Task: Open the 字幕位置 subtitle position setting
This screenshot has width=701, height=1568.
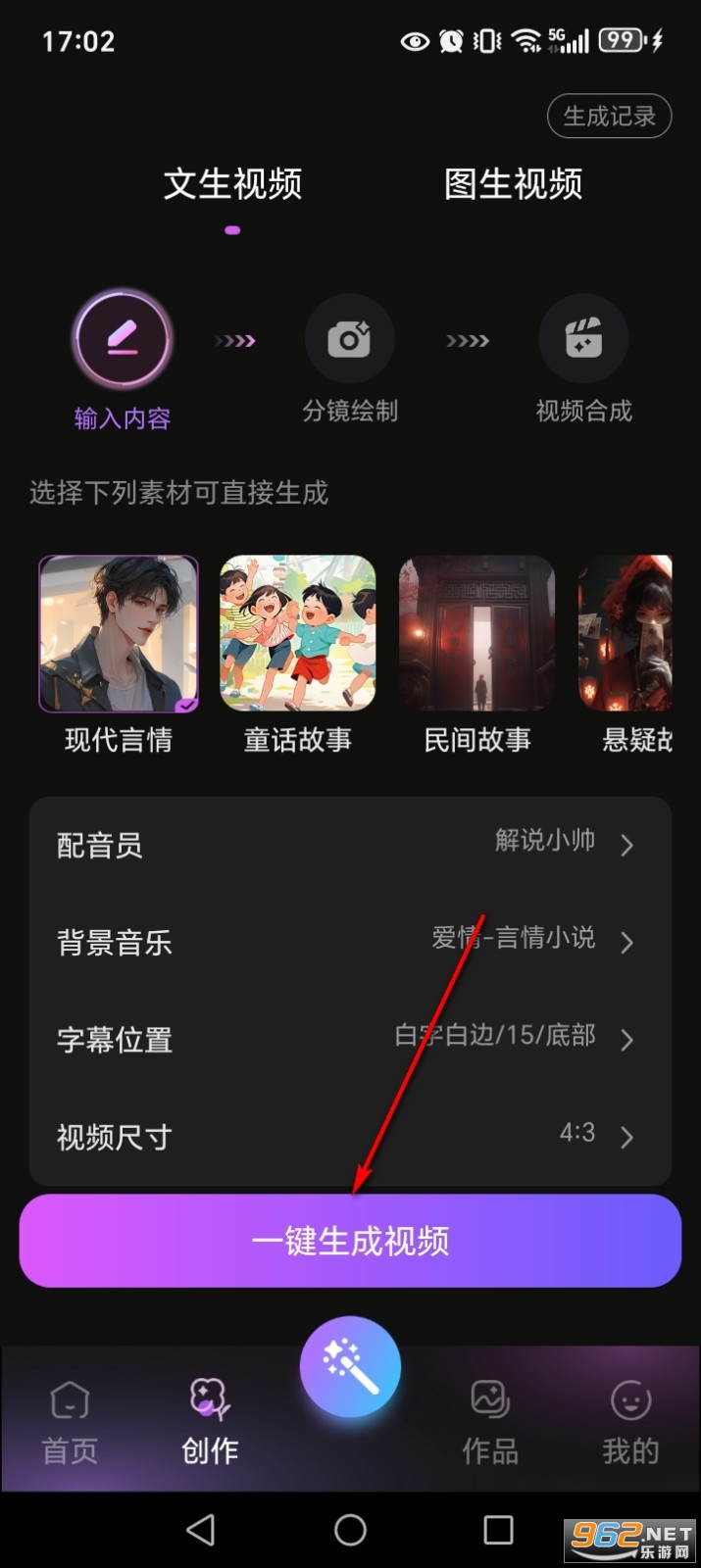Action: [350, 1039]
